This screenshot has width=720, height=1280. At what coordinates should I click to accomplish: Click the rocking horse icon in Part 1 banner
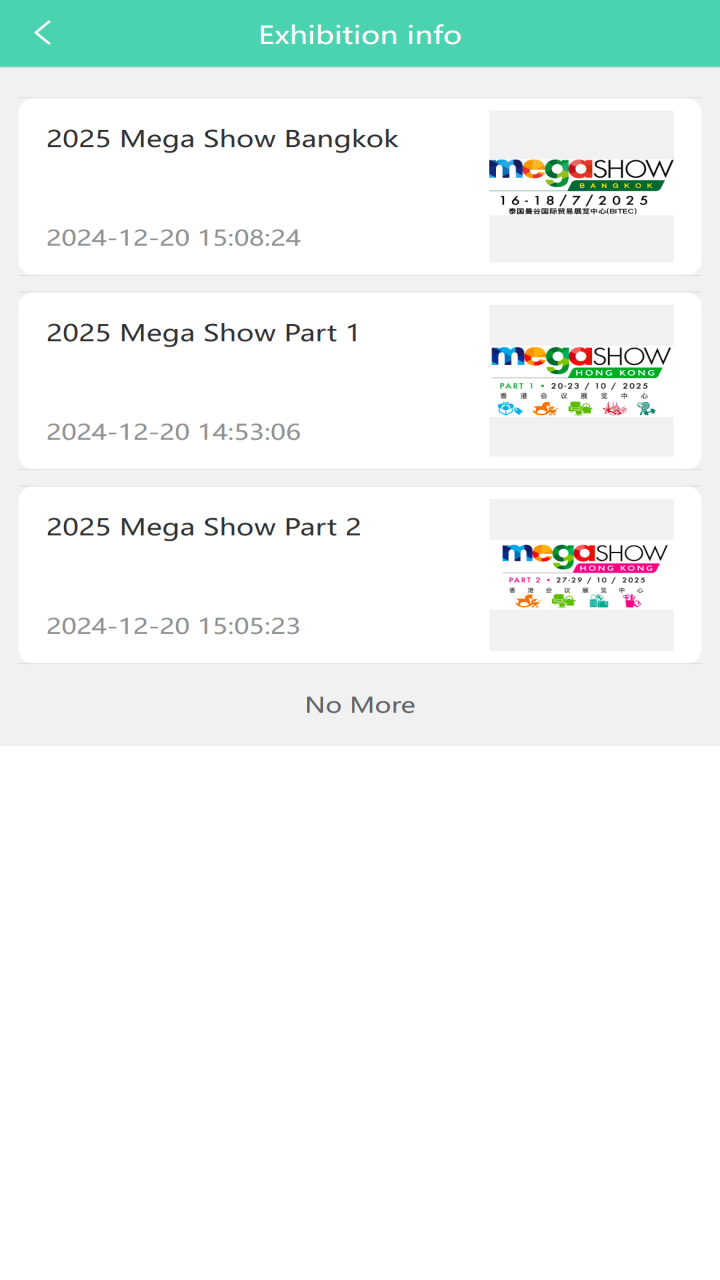point(543,408)
